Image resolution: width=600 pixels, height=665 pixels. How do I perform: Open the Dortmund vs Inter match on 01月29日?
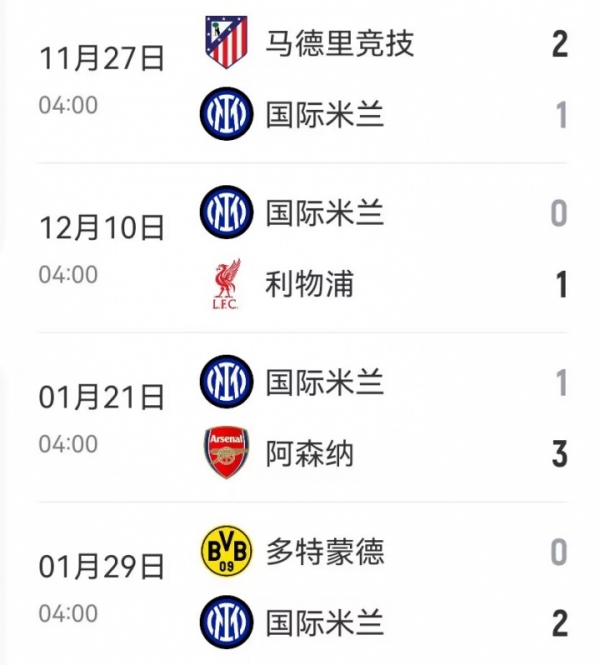pyautogui.click(x=300, y=587)
